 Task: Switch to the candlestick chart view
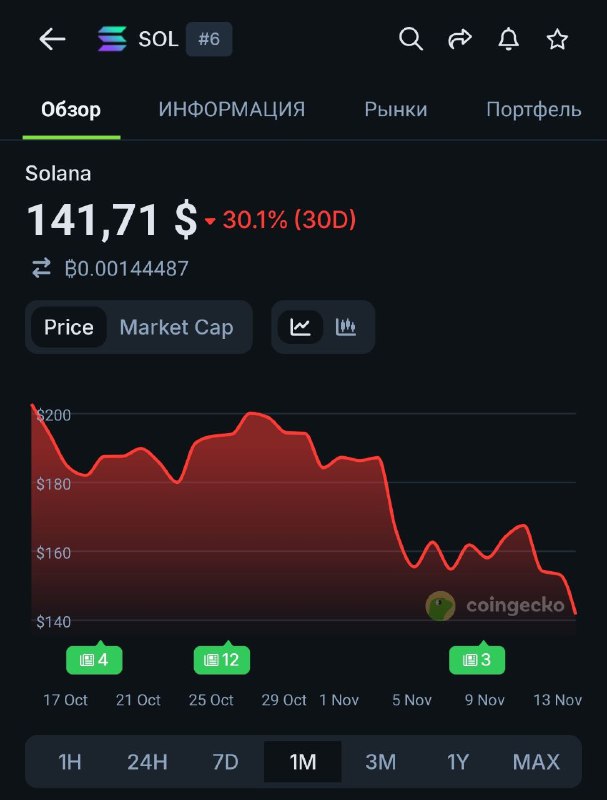346,327
